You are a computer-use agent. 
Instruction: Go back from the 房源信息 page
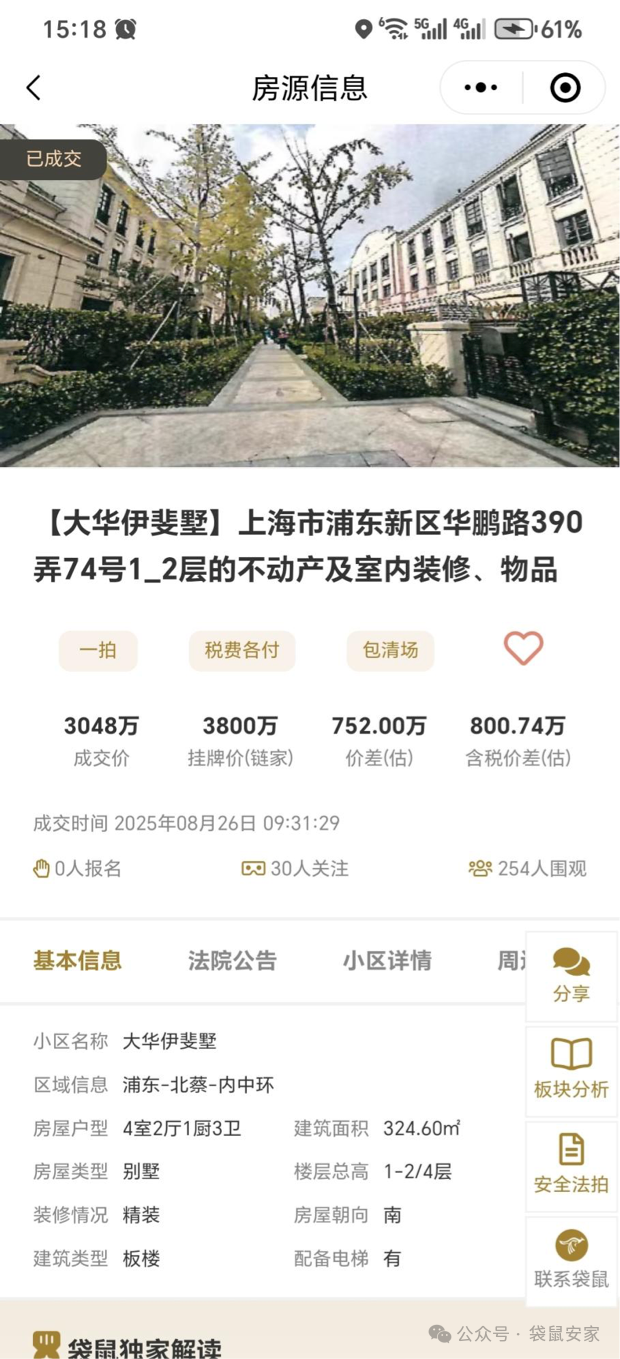34,88
